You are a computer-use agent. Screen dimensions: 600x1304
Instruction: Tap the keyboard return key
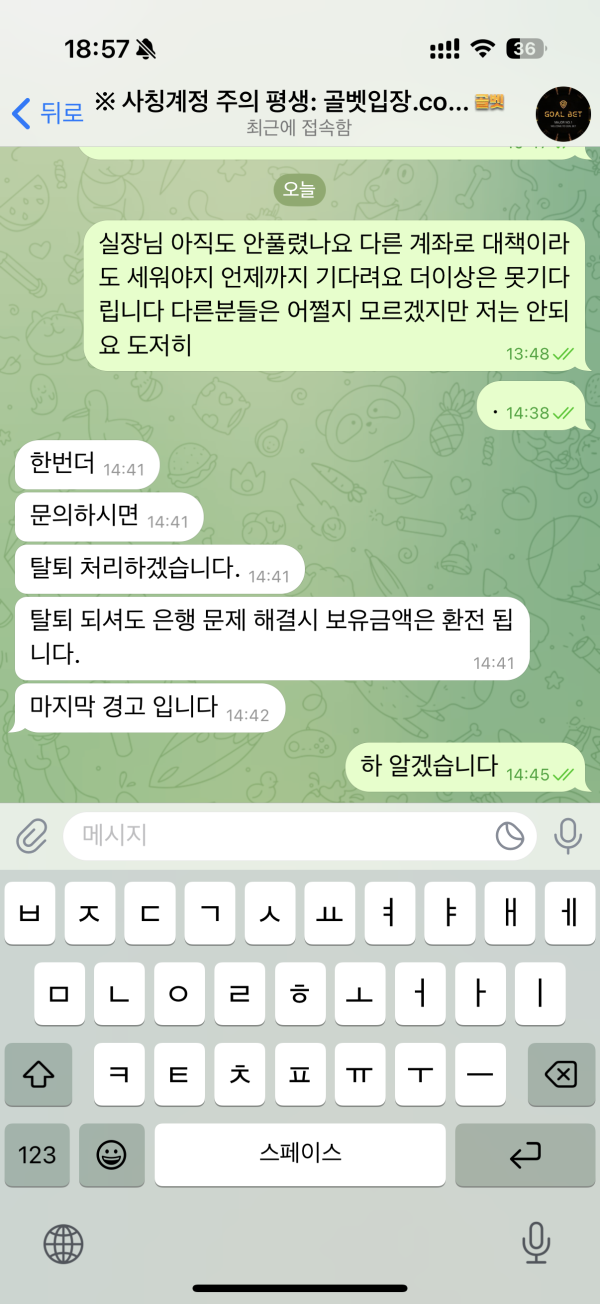point(525,1155)
